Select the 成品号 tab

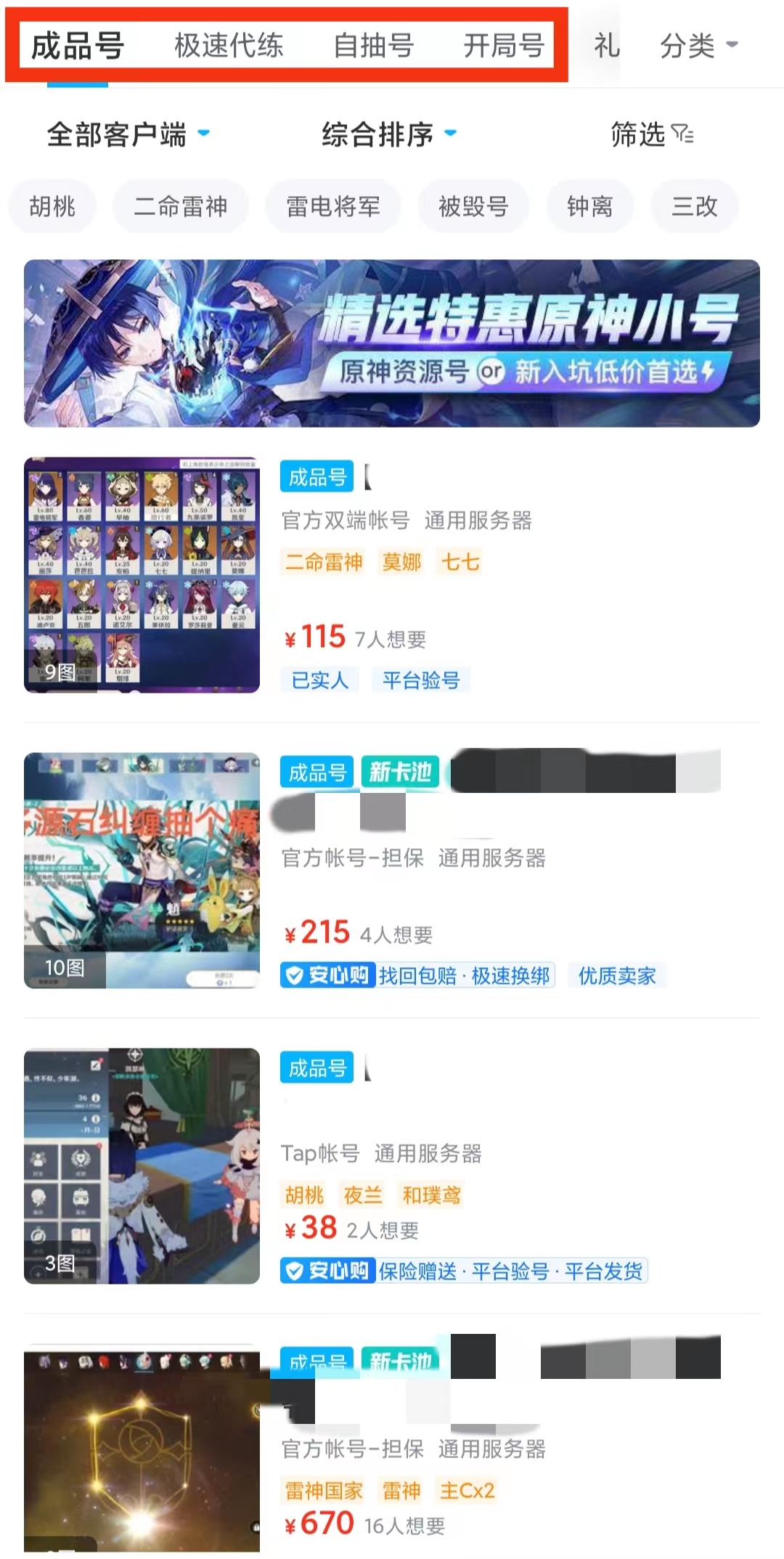coord(78,46)
